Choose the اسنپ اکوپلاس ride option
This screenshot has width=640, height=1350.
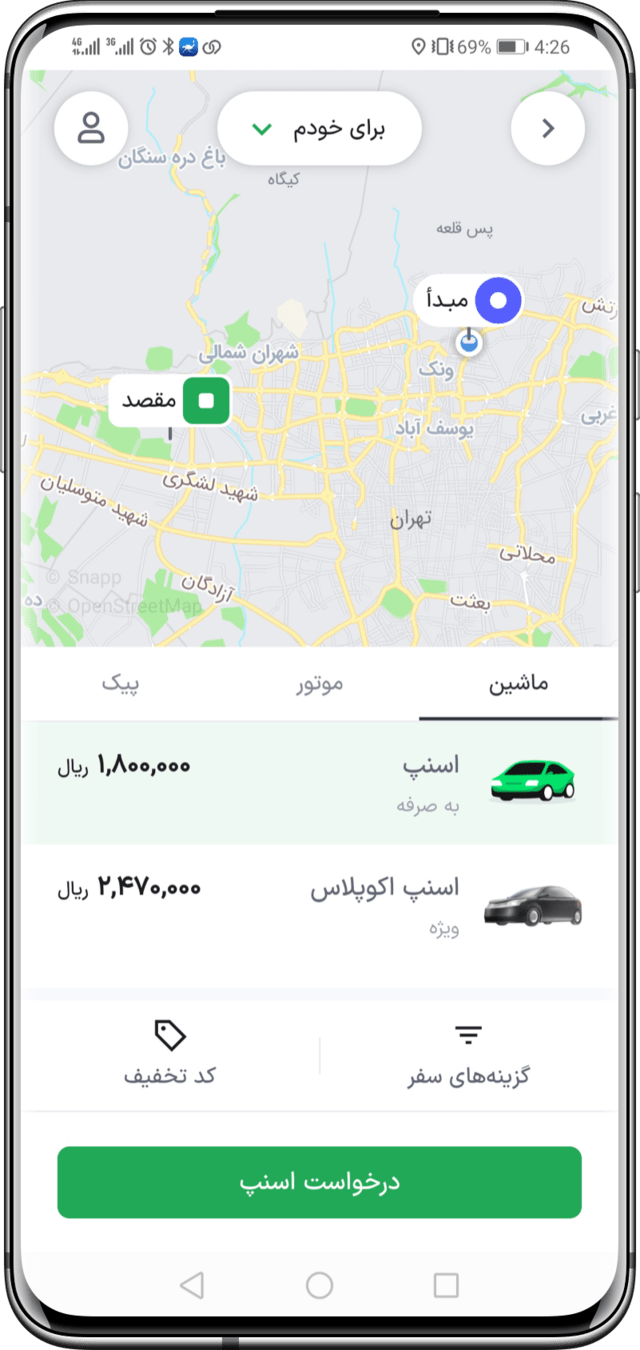[x=320, y=904]
